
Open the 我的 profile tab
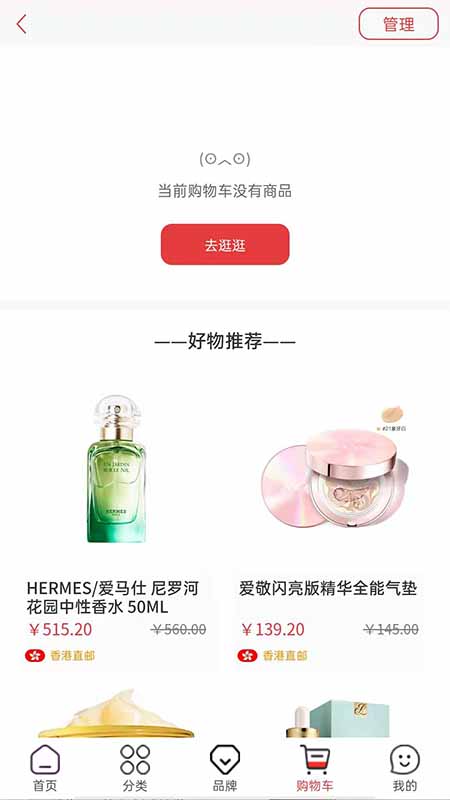(405, 768)
